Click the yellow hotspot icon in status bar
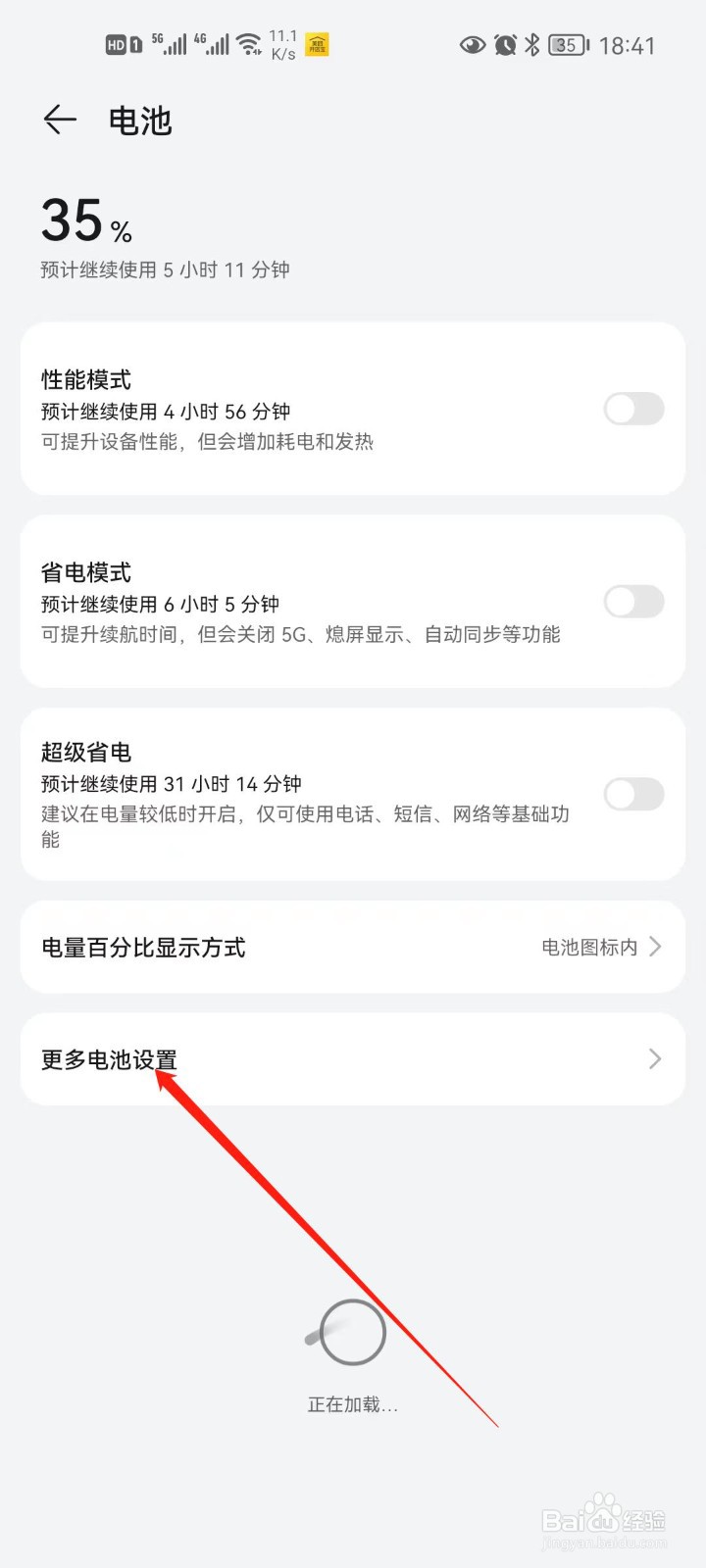The image size is (706, 1568). 316,45
